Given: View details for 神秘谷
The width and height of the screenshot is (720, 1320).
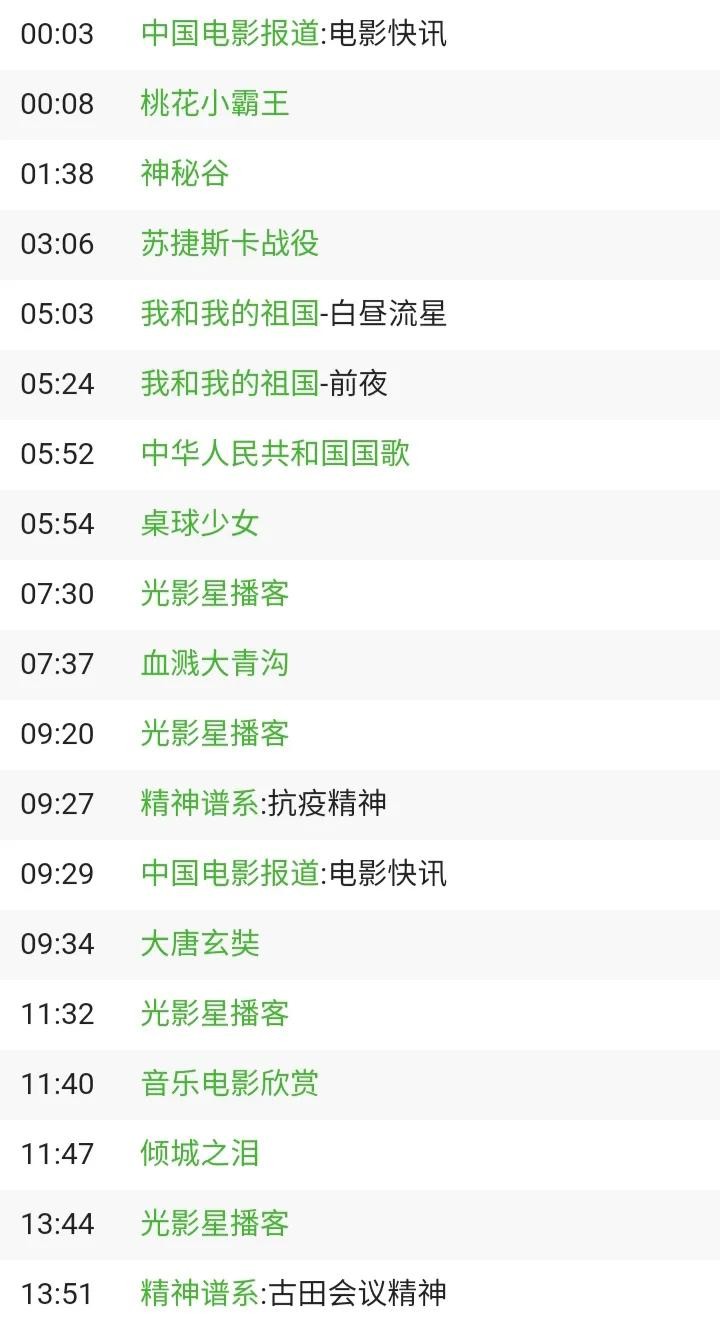Looking at the screenshot, I should coord(185,174).
